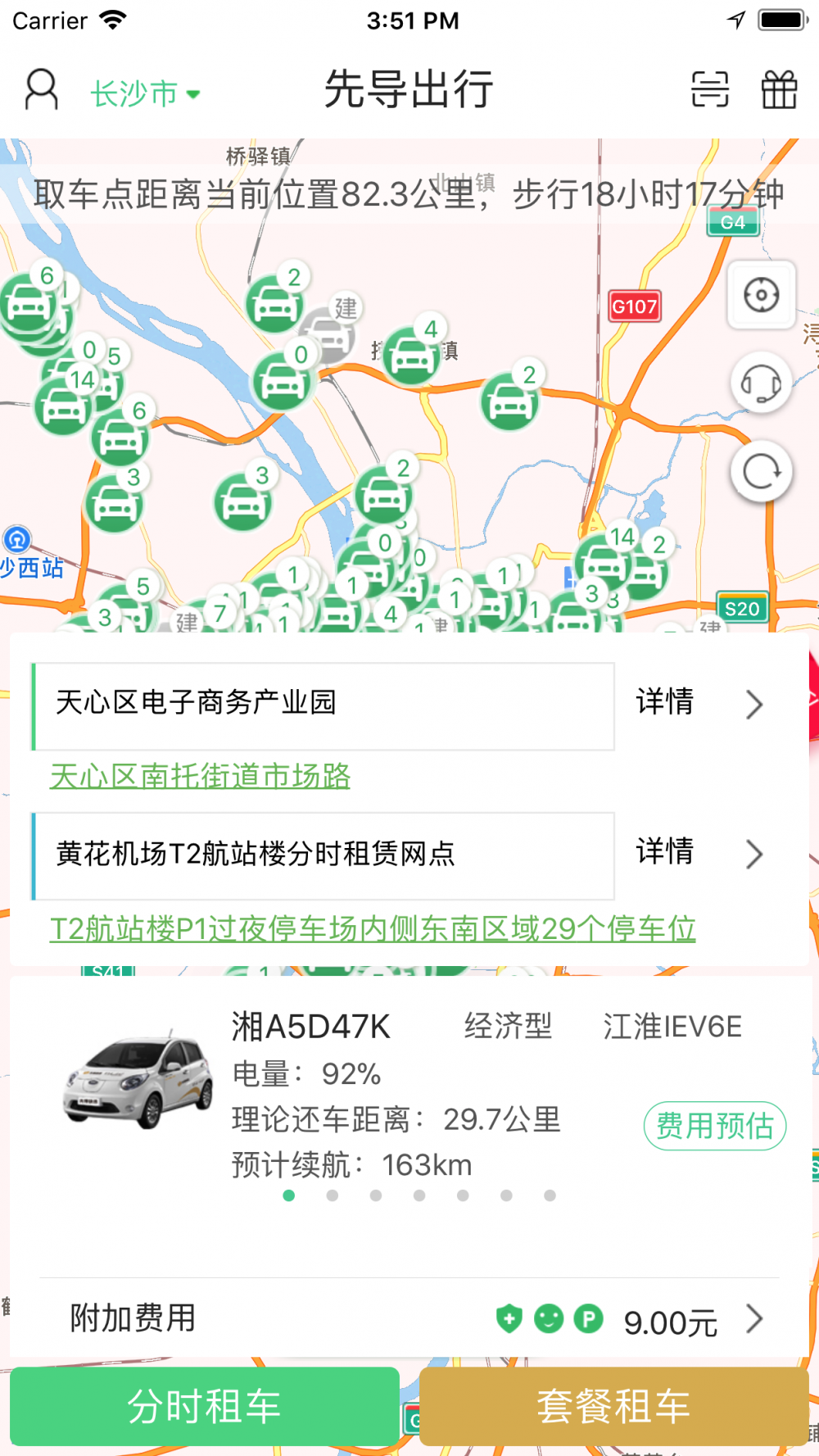Select the map car marker labeled 4

(412, 356)
